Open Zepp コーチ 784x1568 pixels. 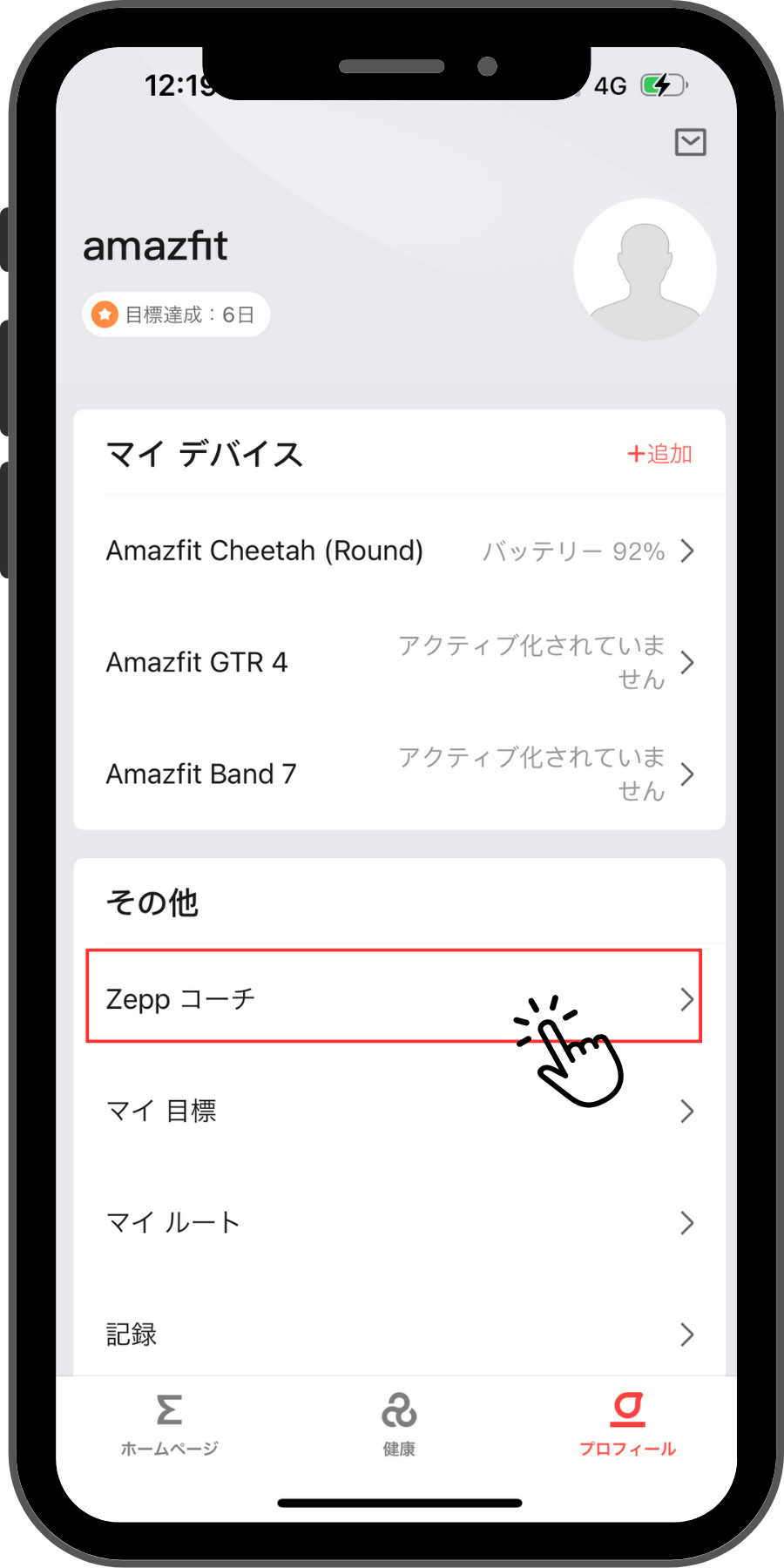pyautogui.click(x=392, y=998)
